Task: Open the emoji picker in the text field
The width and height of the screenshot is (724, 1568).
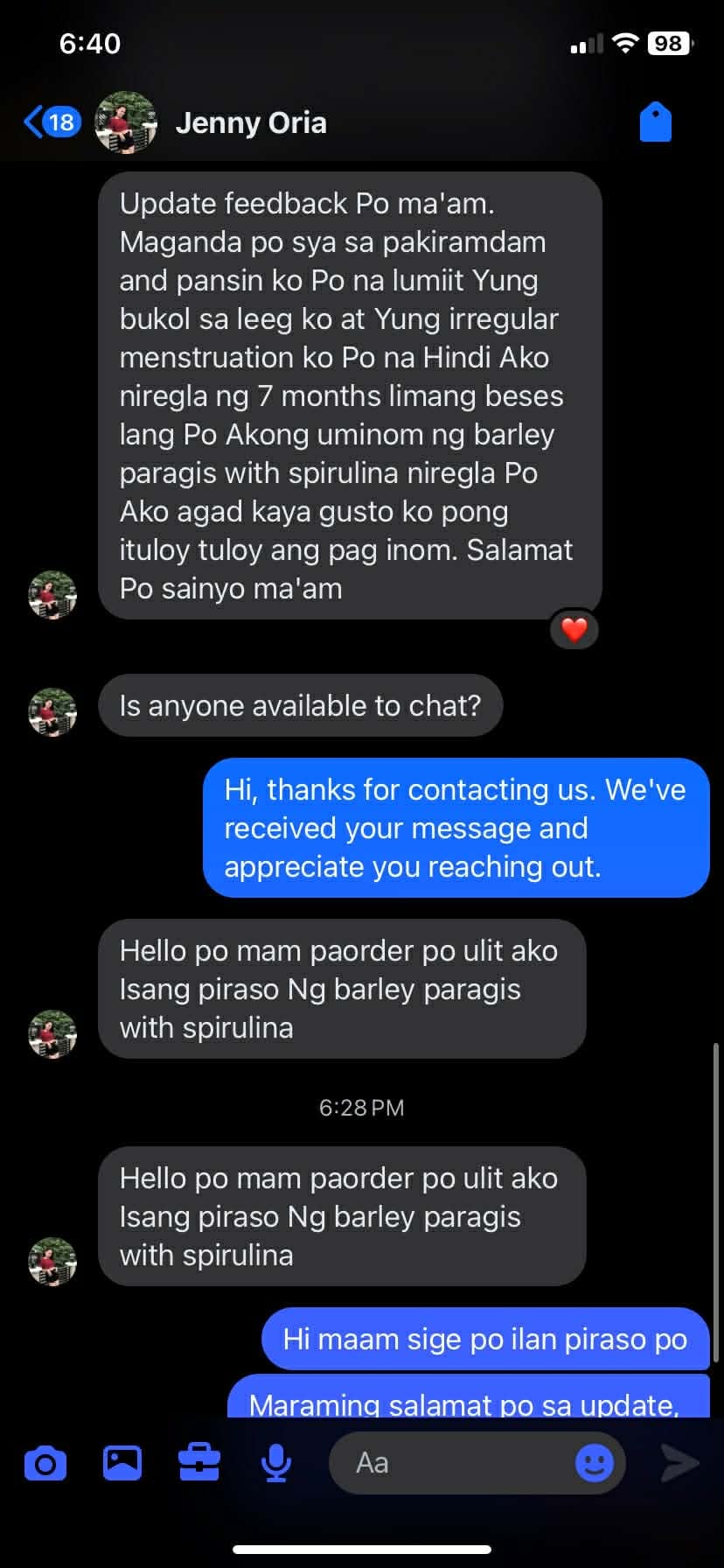Action: (595, 1463)
